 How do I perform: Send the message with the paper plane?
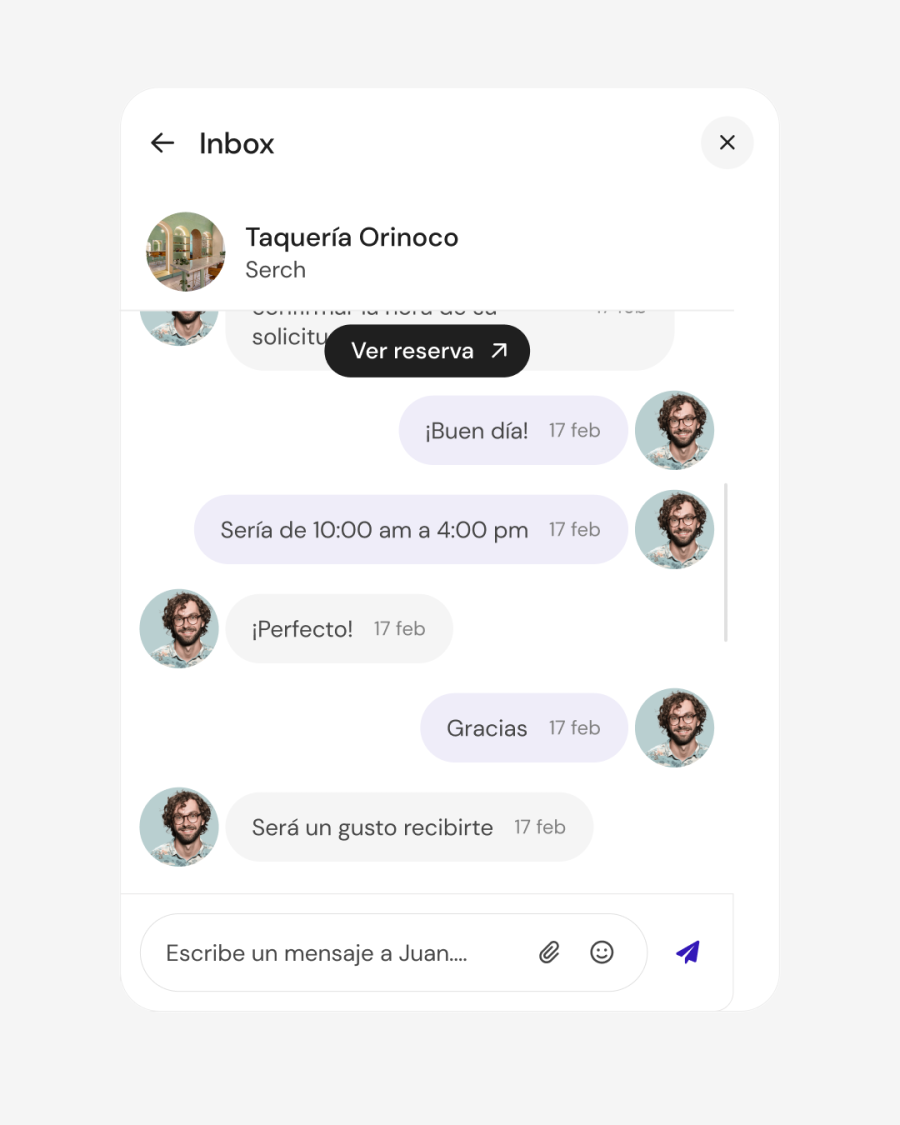[688, 952]
